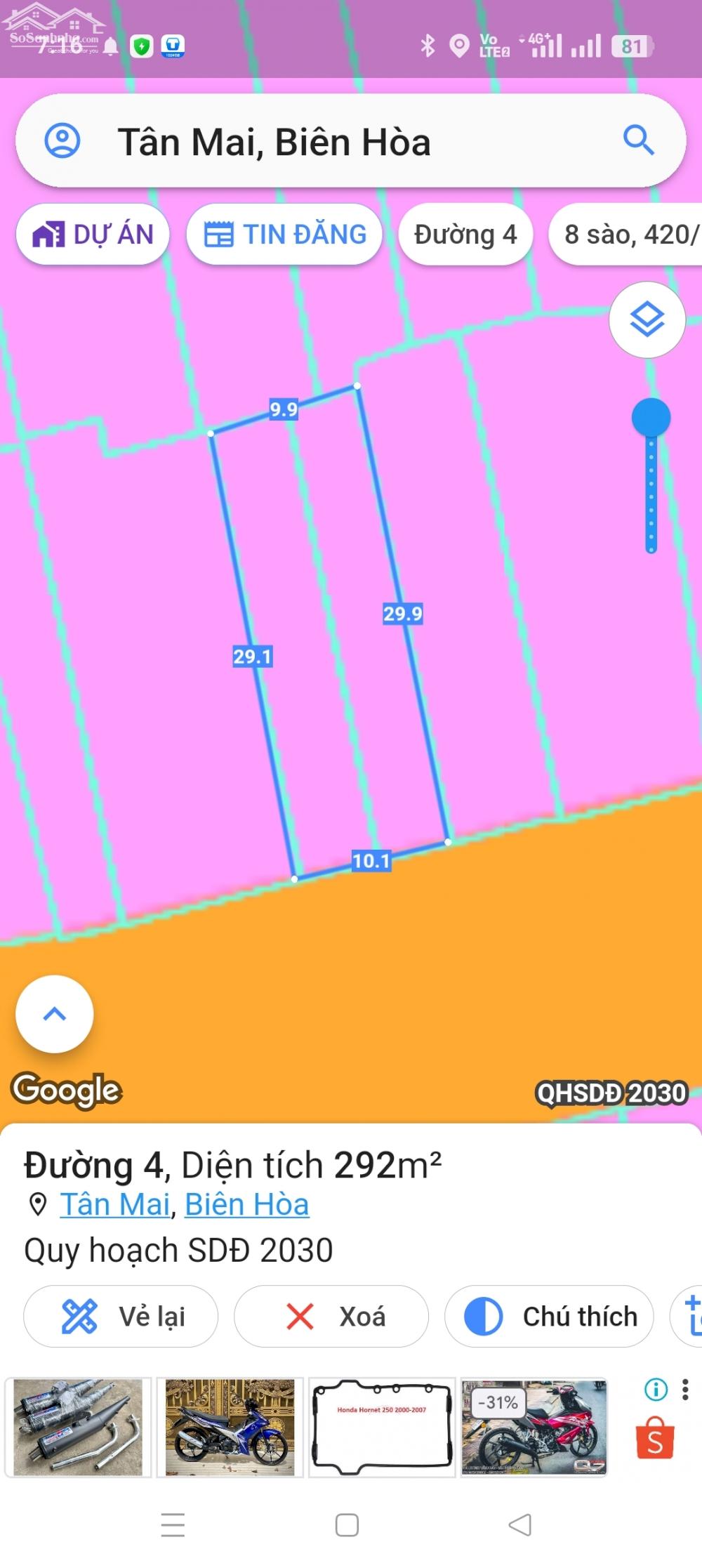The width and height of the screenshot is (702, 1568).
Task: Open the exhaust pipes ad thumbnail
Action: tap(78, 1428)
